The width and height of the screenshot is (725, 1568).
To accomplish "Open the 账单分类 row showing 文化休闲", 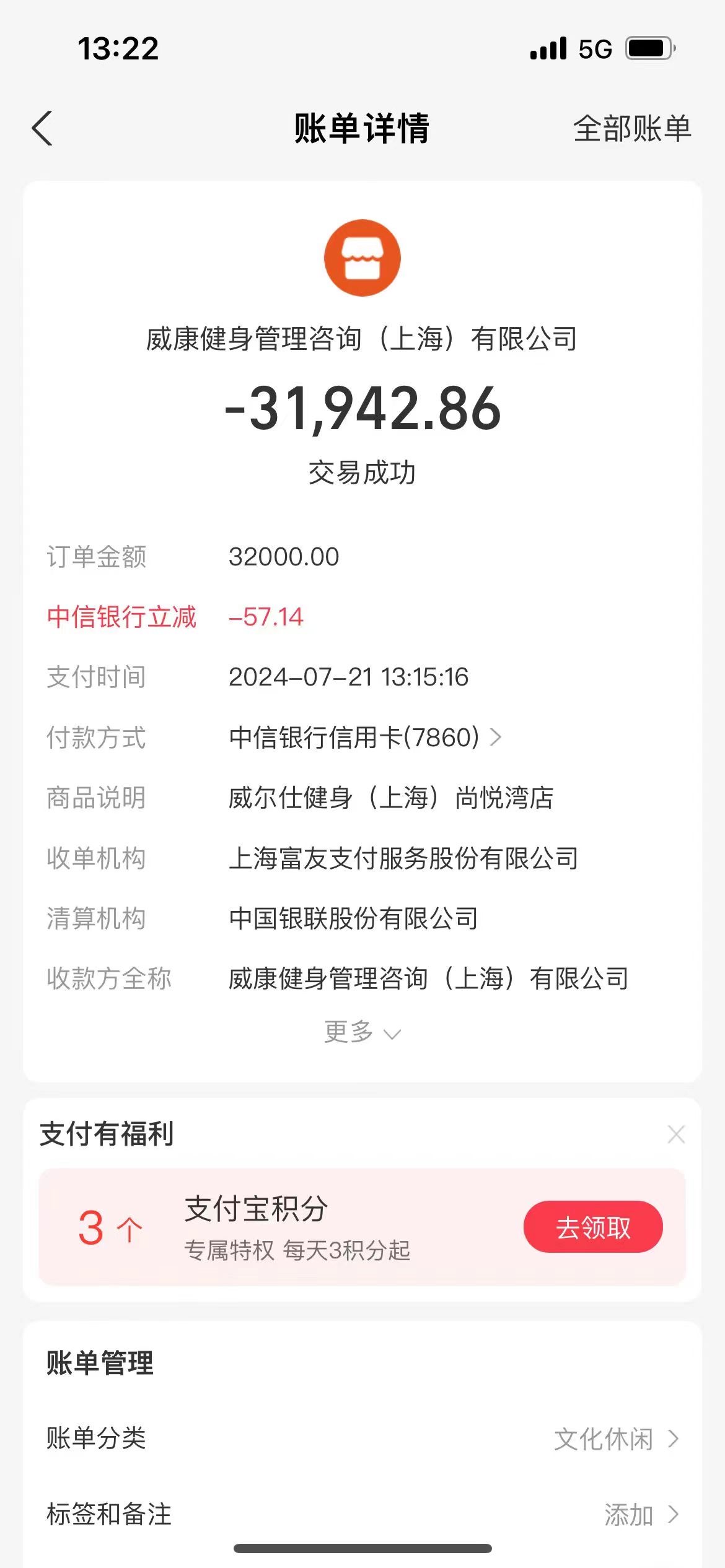I will pos(362,1438).
